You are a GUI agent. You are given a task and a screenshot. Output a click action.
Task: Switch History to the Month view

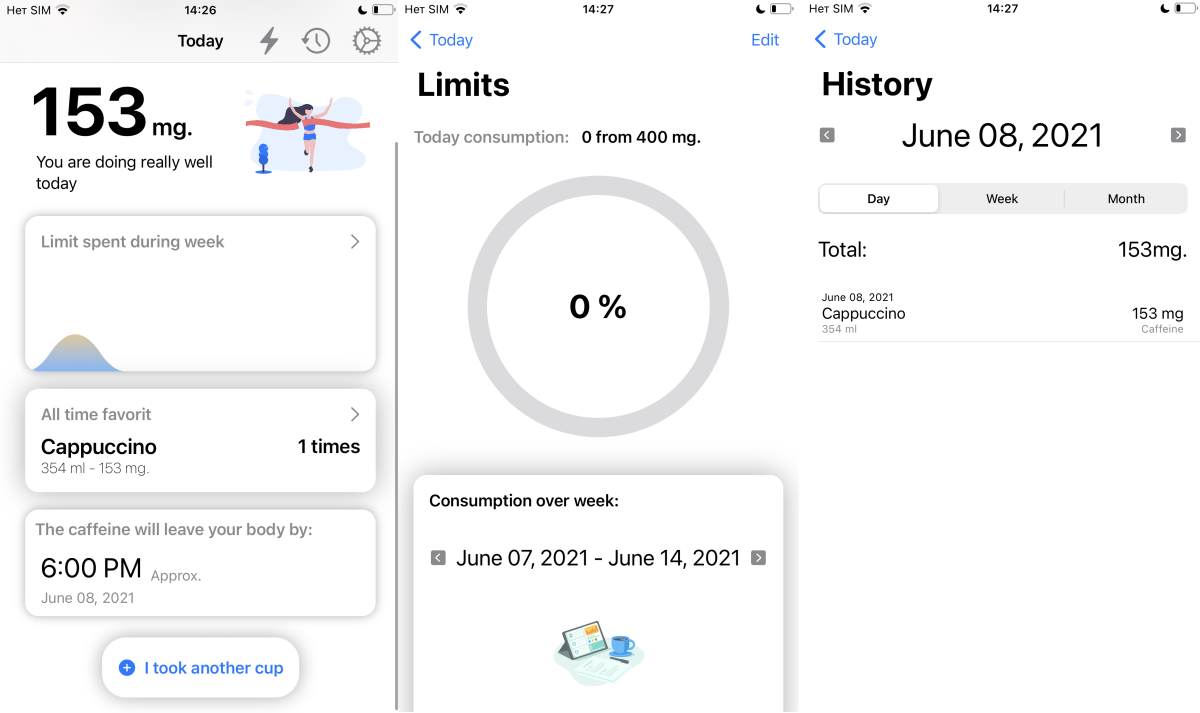[1126, 198]
